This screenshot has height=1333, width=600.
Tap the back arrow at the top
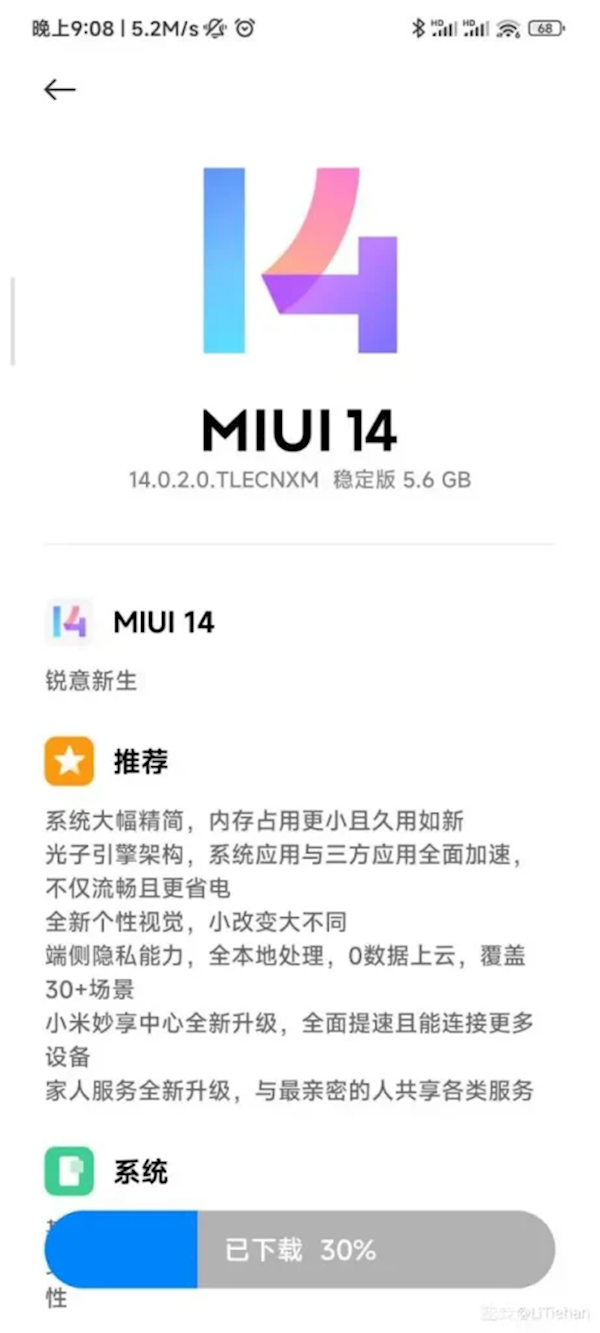(x=59, y=90)
